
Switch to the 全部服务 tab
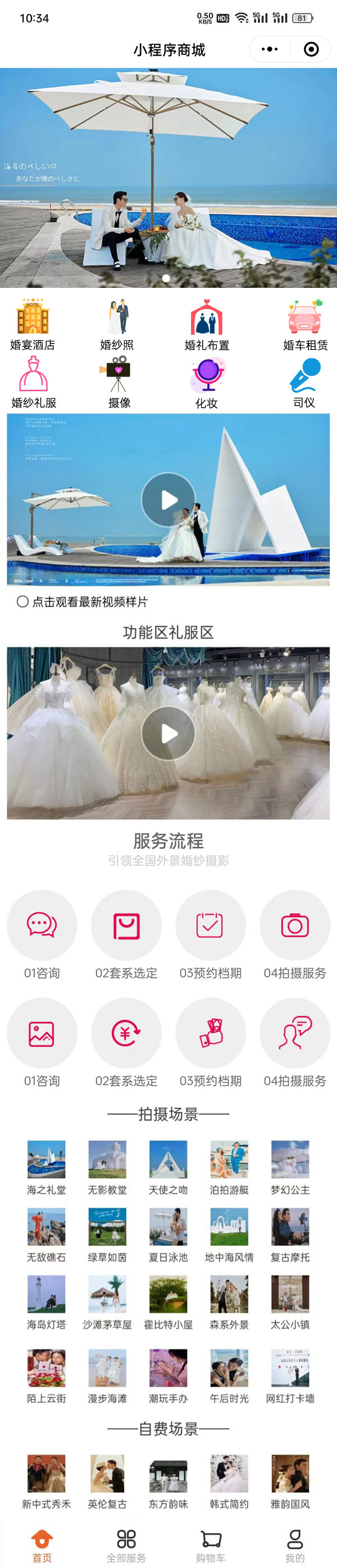click(x=126, y=1545)
